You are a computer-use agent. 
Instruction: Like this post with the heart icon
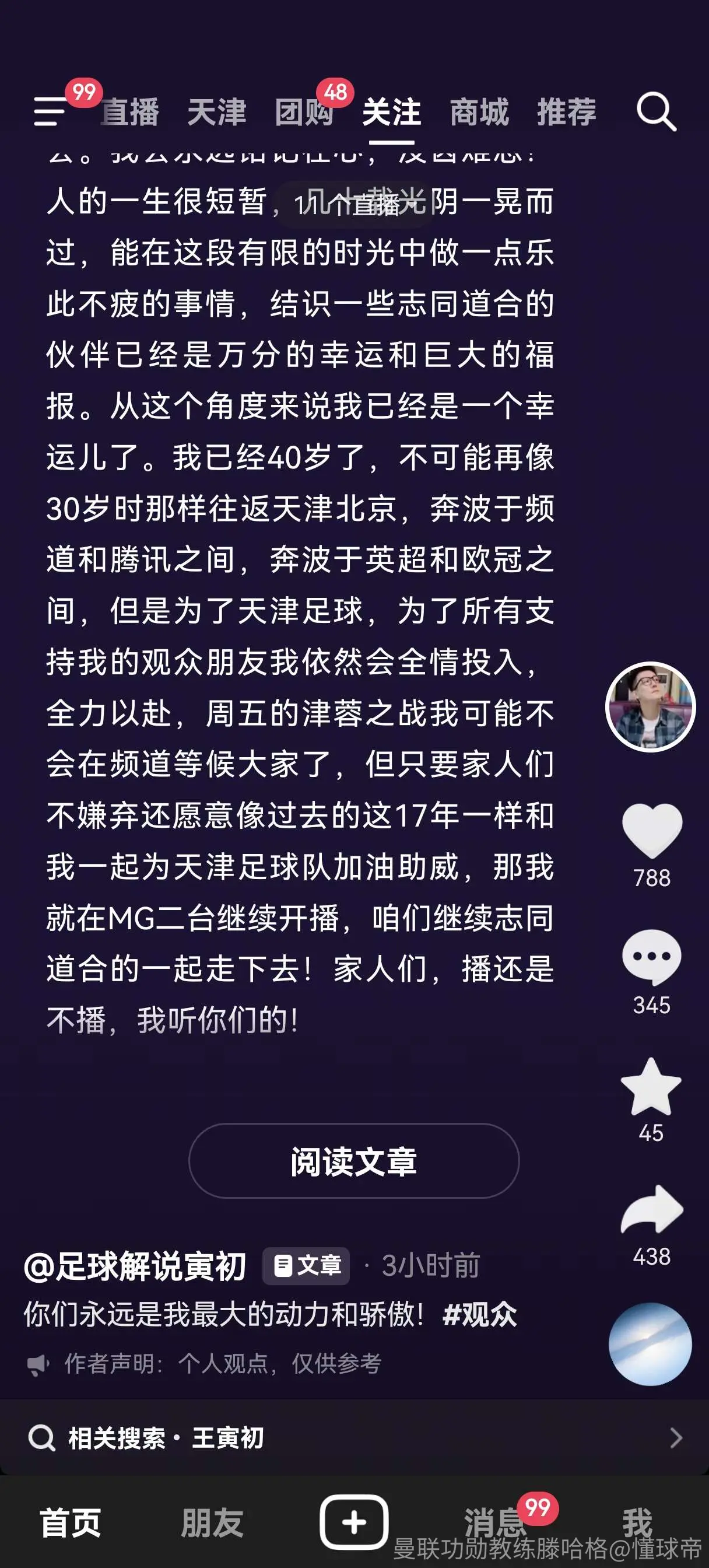click(x=652, y=831)
